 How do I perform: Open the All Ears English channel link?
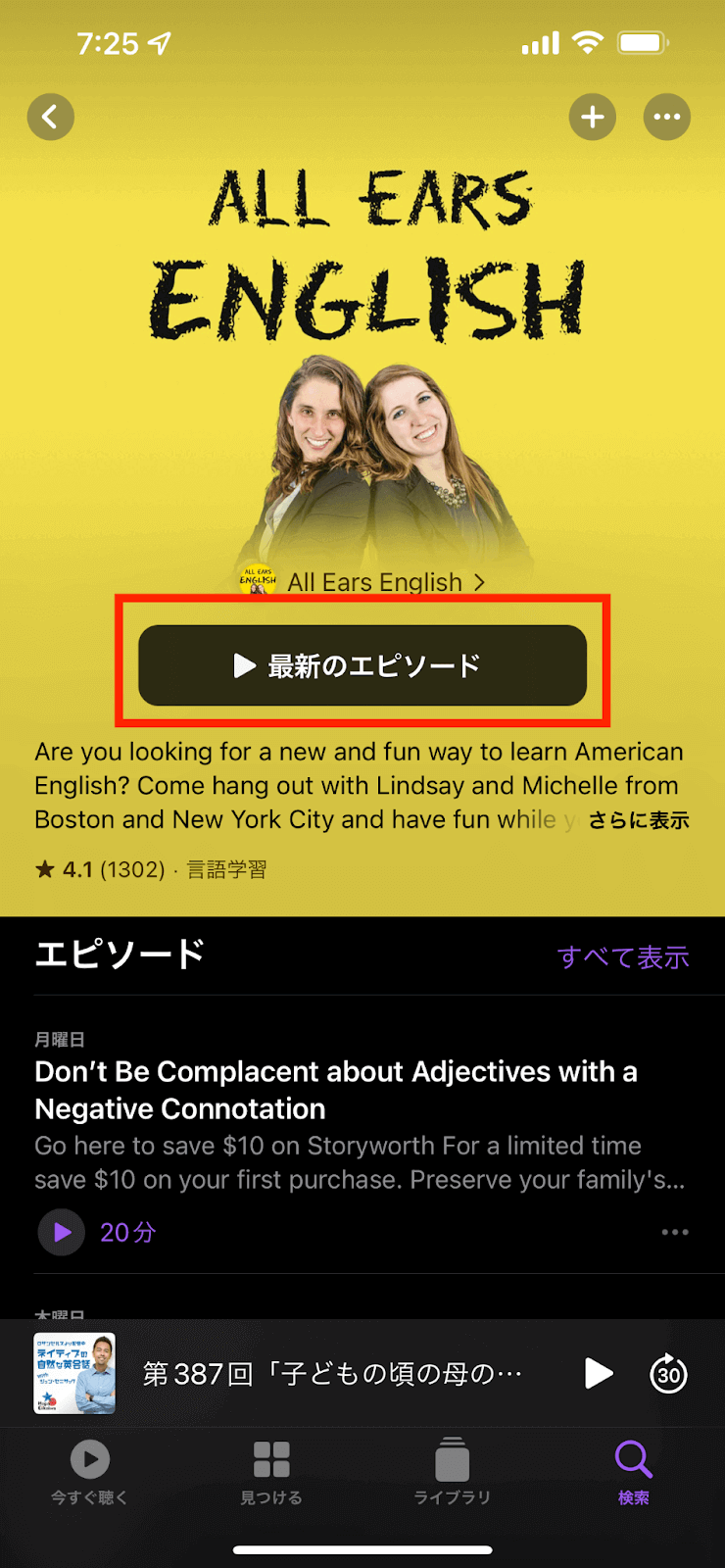click(x=374, y=582)
